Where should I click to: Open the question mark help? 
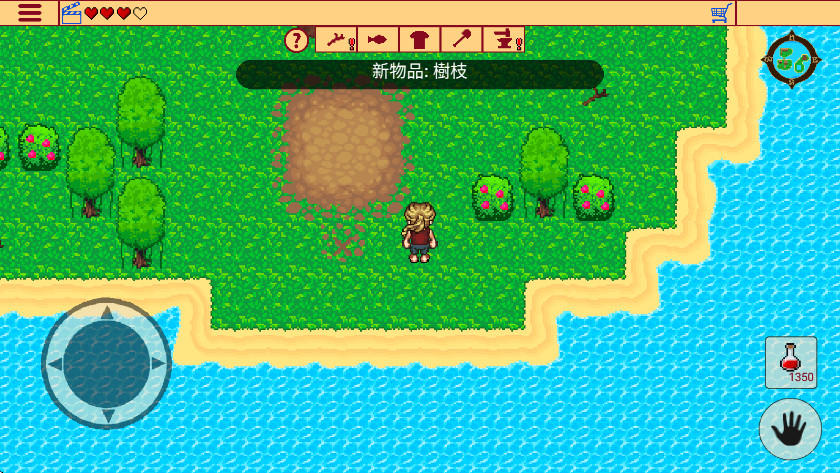coord(296,40)
